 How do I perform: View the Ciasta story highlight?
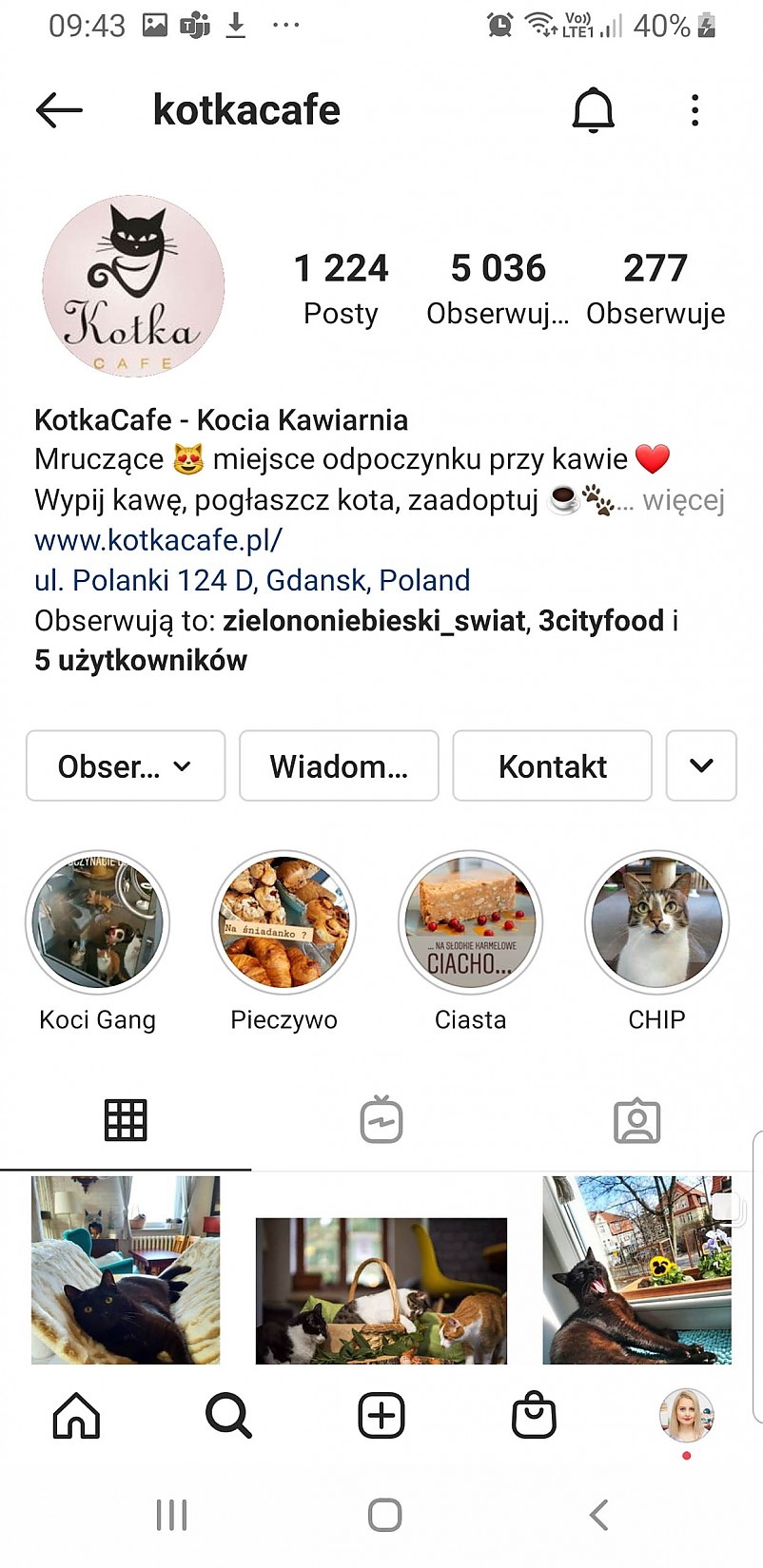[470, 922]
